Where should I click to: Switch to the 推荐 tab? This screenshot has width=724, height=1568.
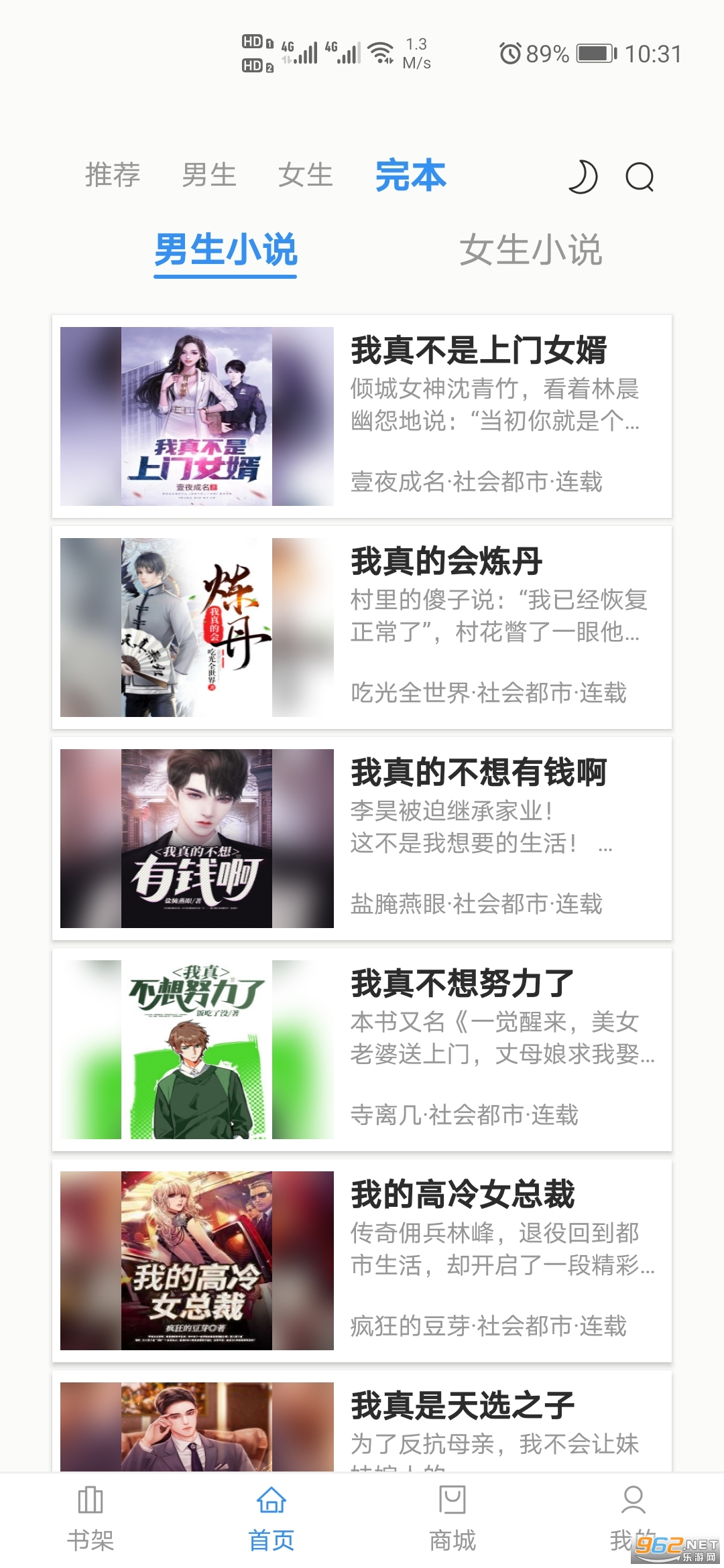point(113,176)
